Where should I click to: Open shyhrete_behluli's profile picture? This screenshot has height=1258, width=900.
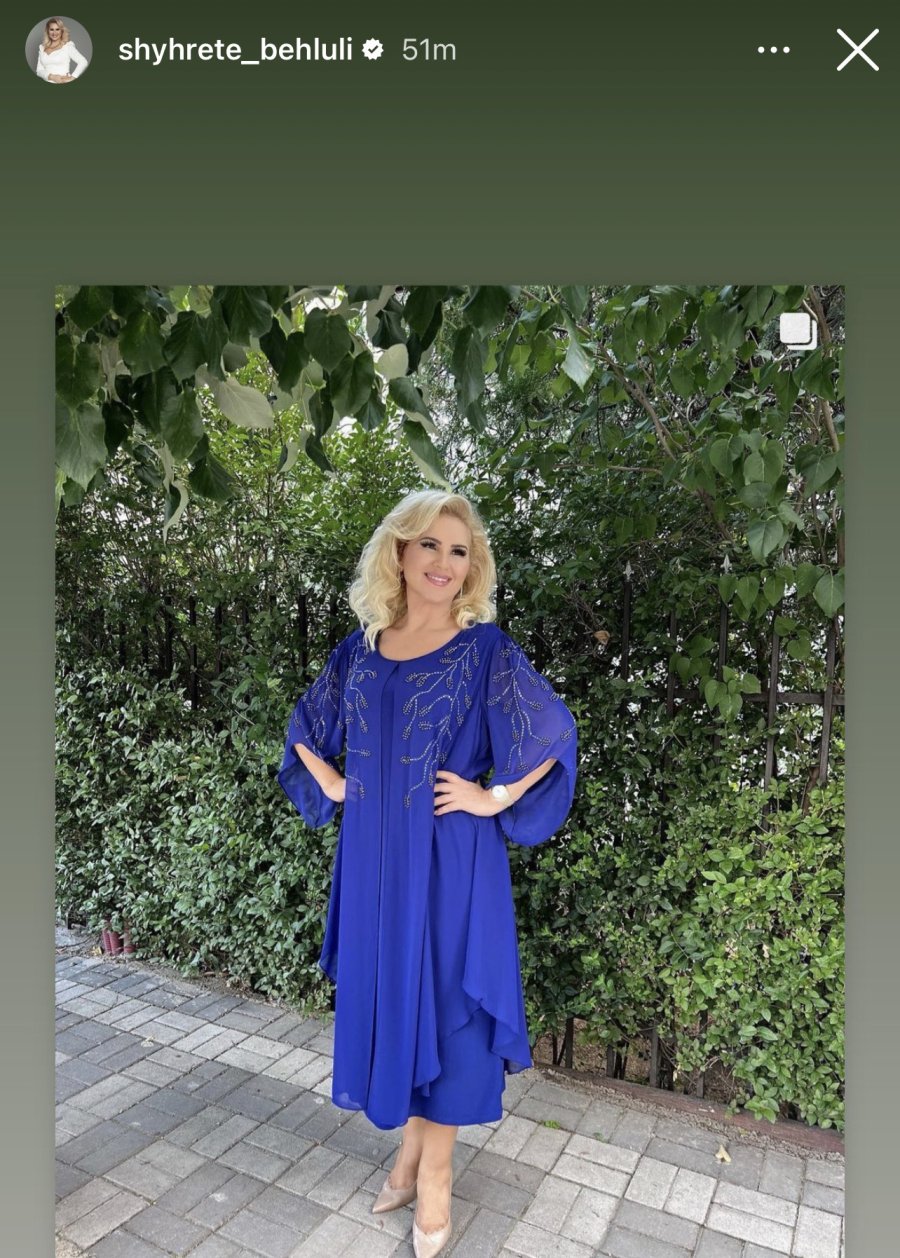pyautogui.click(x=59, y=50)
